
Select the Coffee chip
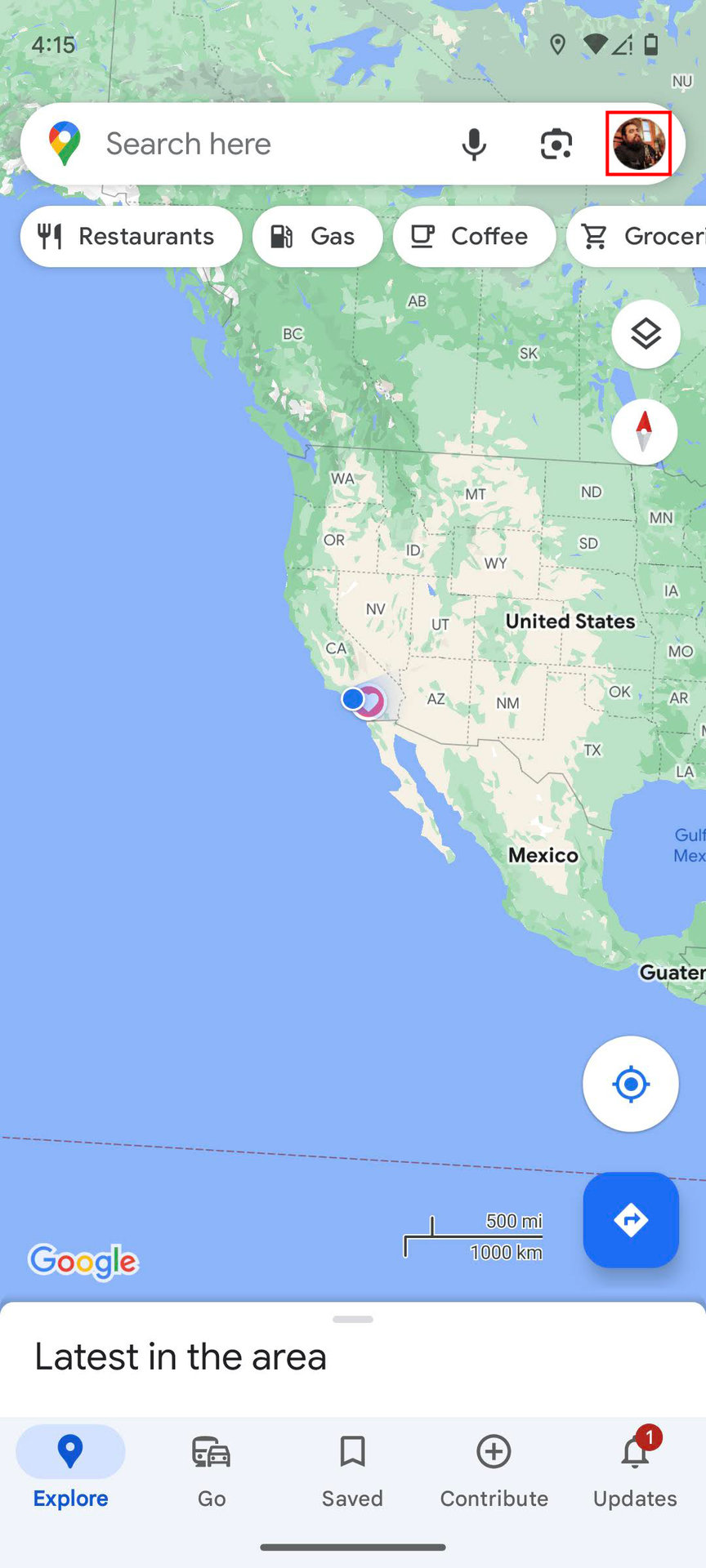click(474, 237)
